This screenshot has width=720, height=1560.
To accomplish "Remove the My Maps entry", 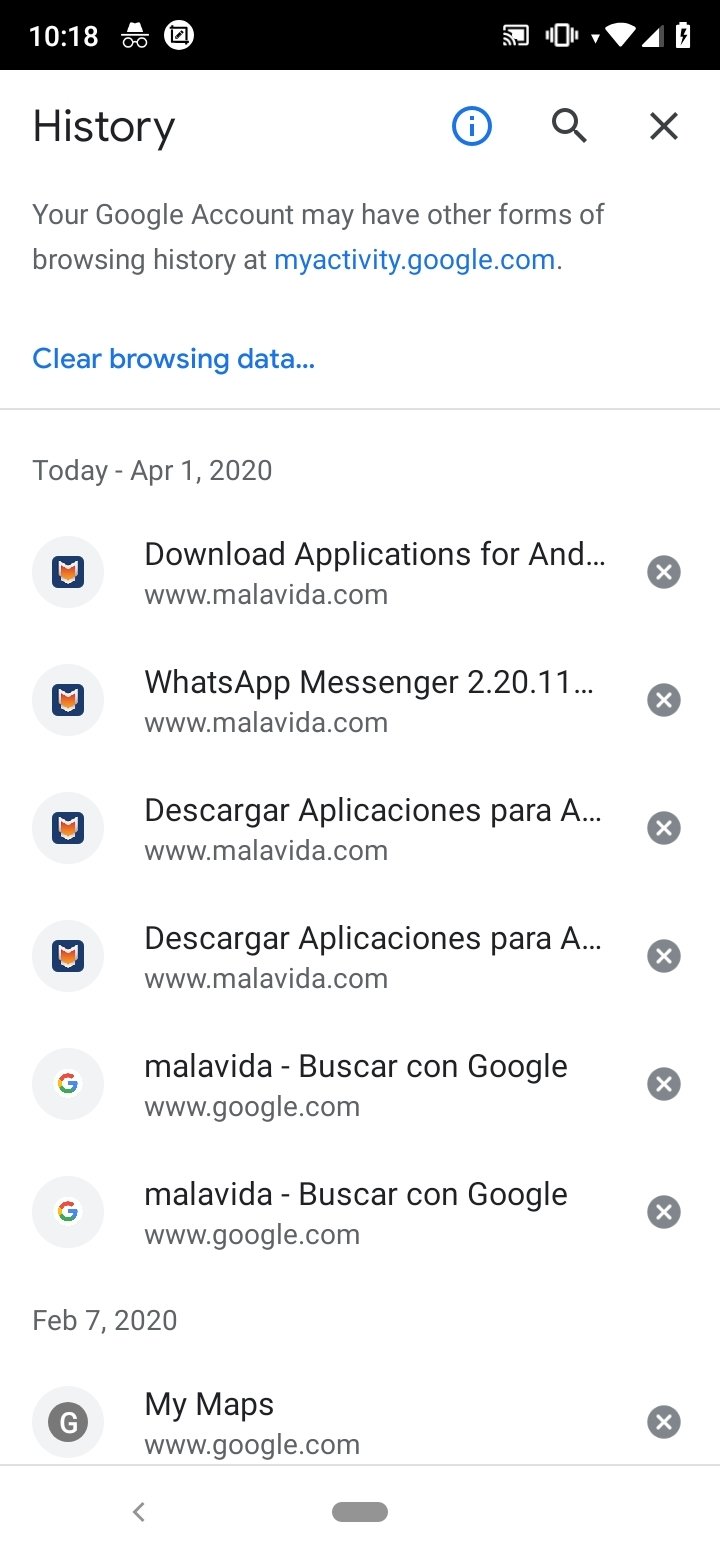I will point(664,1422).
